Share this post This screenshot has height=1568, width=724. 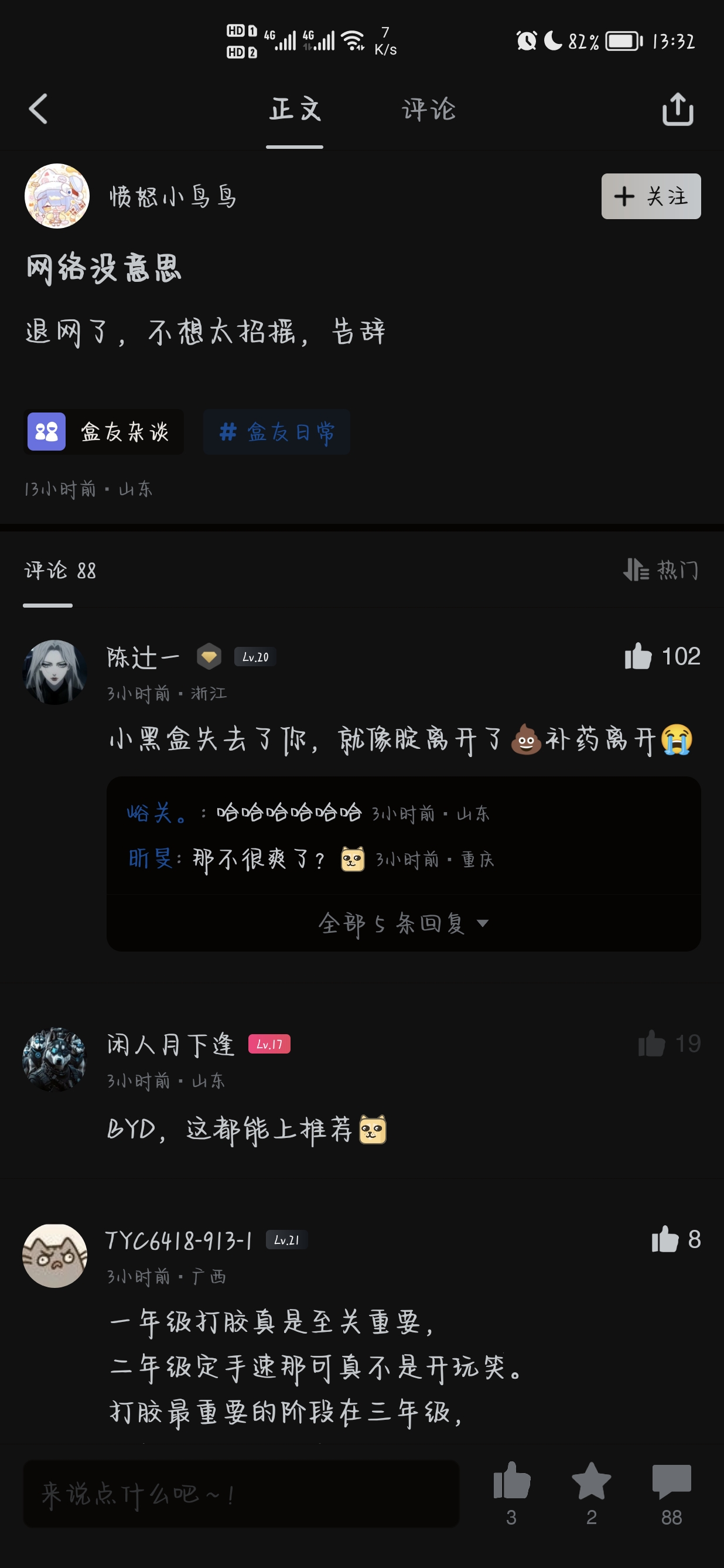[677, 110]
